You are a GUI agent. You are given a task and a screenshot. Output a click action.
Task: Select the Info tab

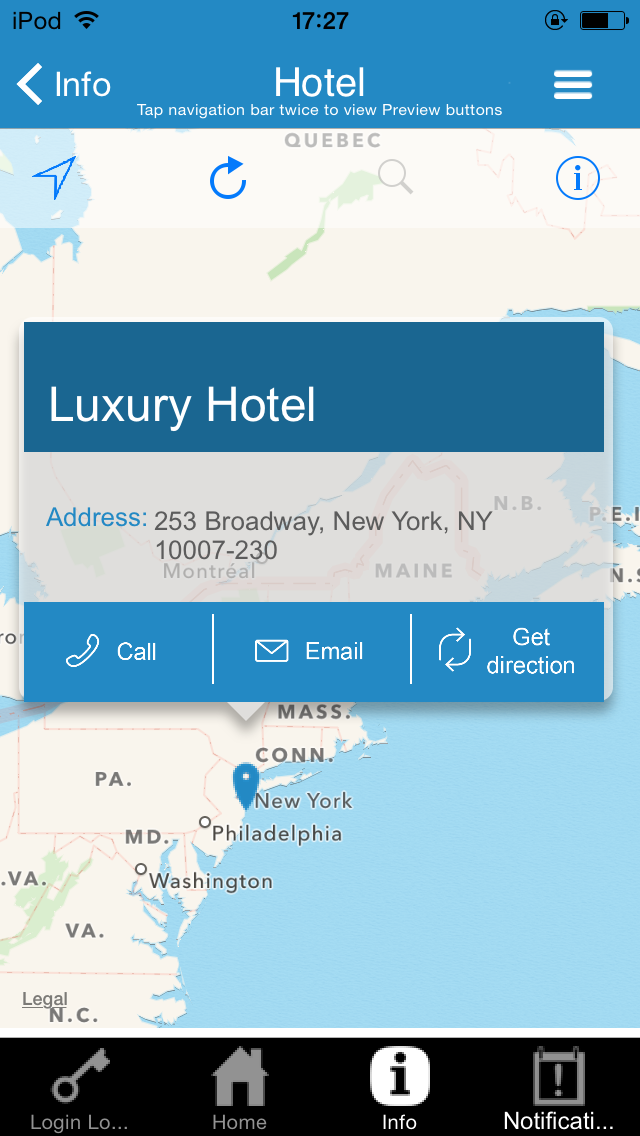pos(399,1088)
